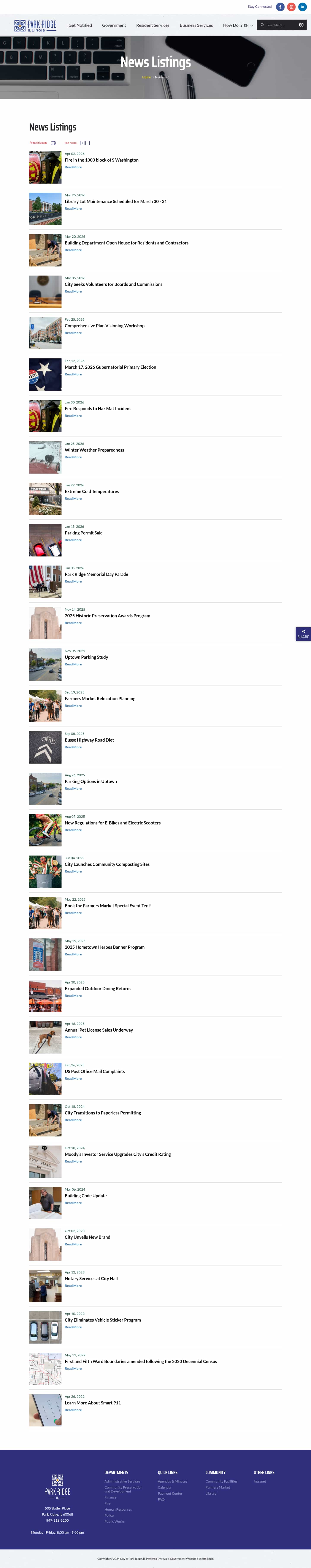Image resolution: width=311 pixels, height=1568 pixels.
Task: Open the LinkedIn social icon
Action: pyautogui.click(x=302, y=7)
